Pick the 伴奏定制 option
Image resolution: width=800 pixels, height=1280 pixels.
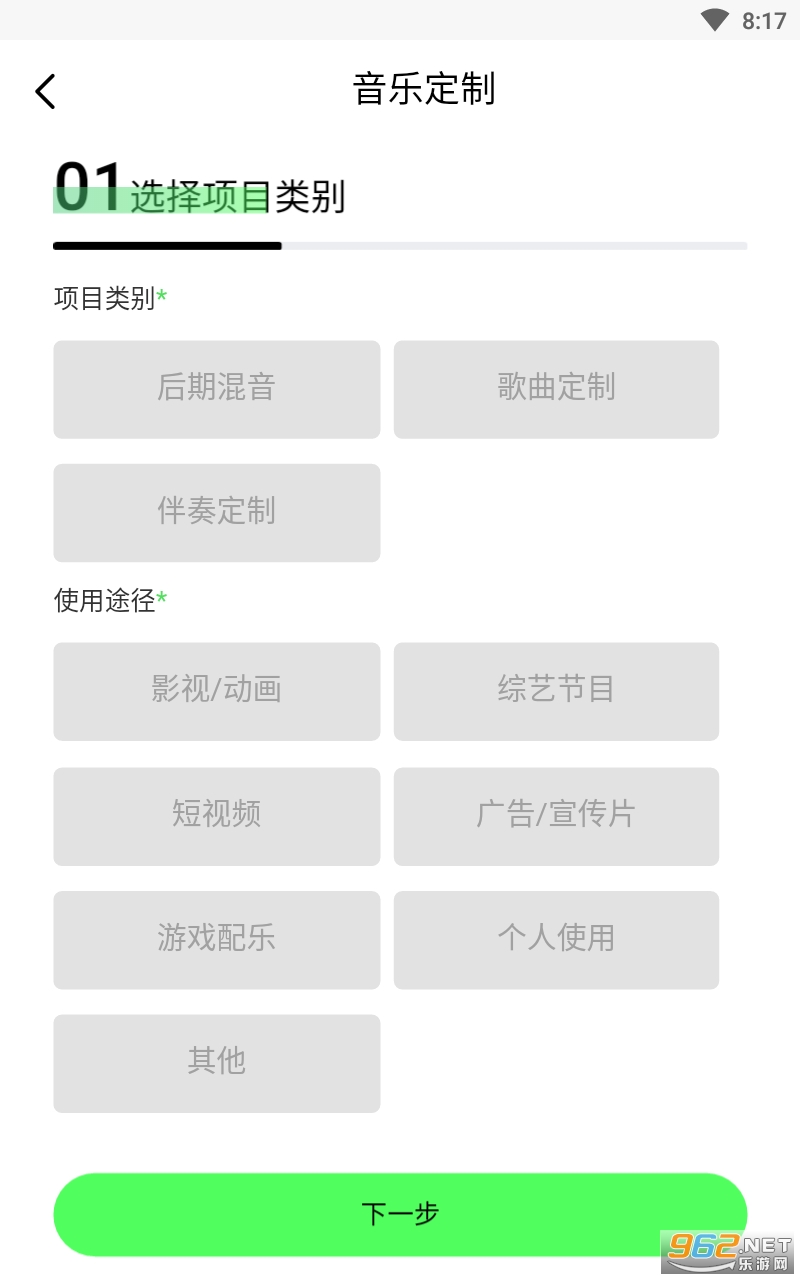(217, 513)
